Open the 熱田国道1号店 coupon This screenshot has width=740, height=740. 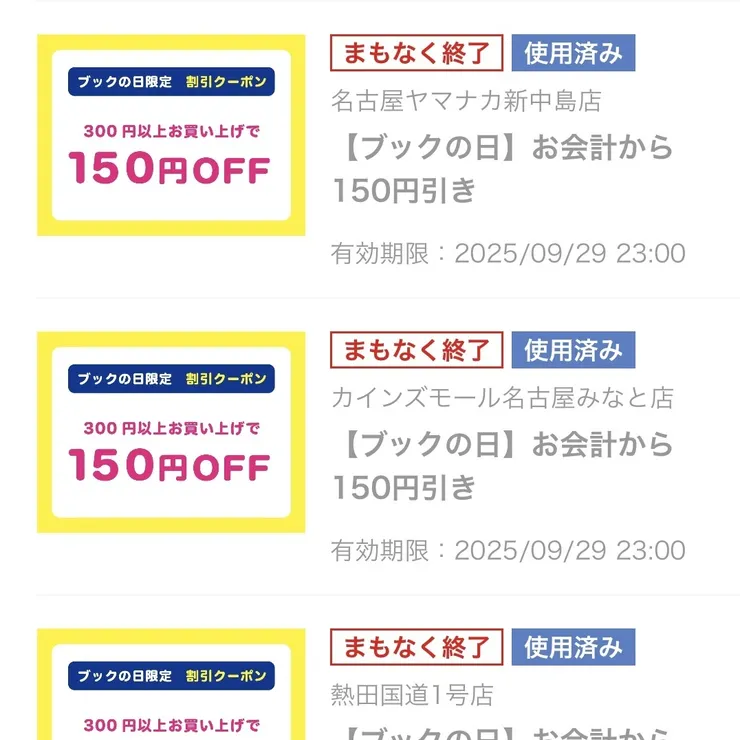tap(411, 694)
